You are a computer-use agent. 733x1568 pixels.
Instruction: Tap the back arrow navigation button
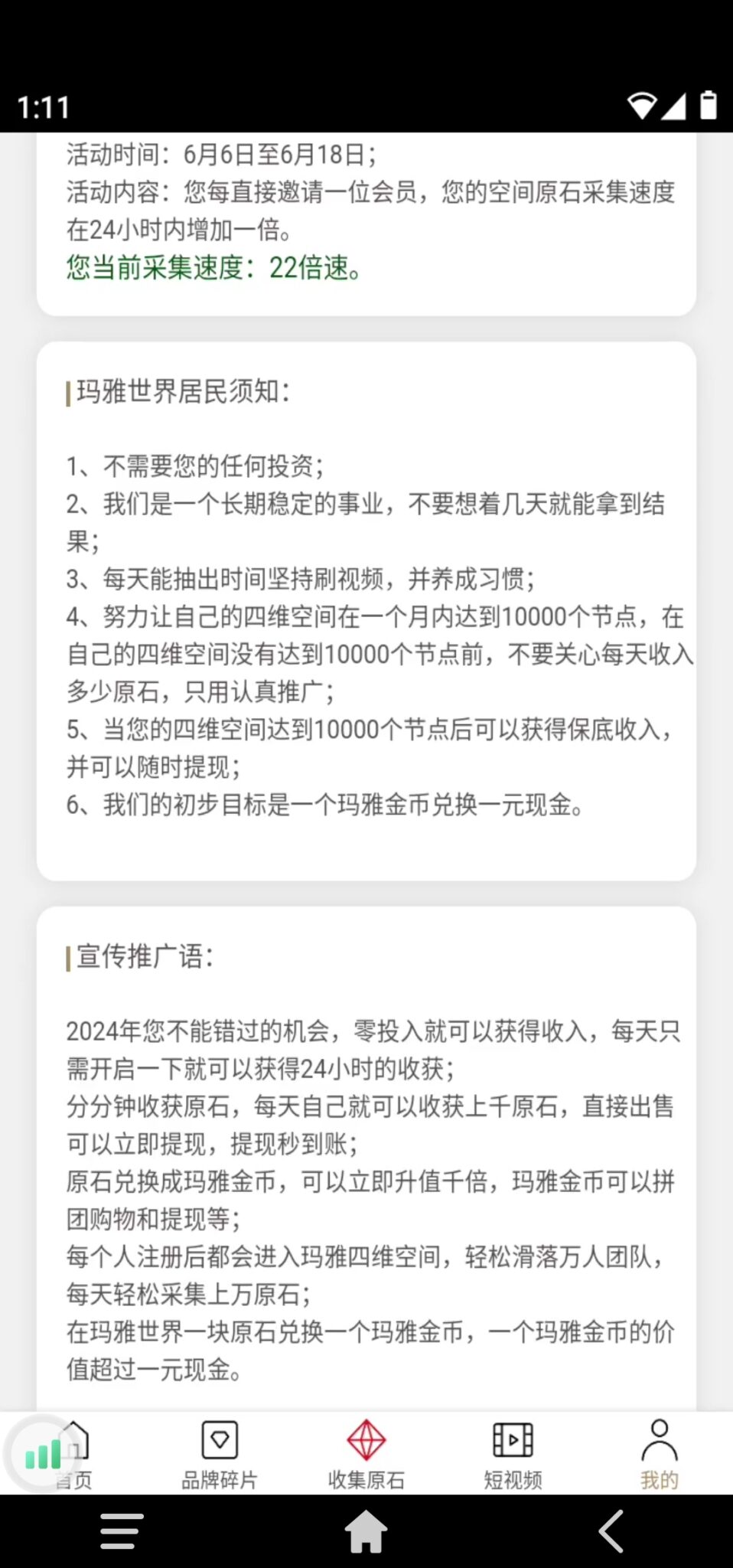611,1531
